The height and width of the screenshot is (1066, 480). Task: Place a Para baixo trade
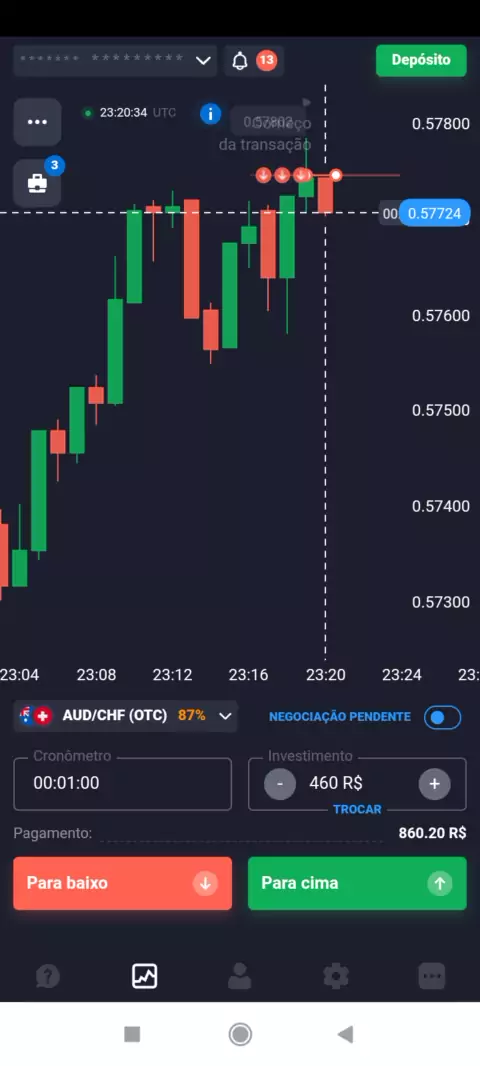pyautogui.click(x=122, y=883)
